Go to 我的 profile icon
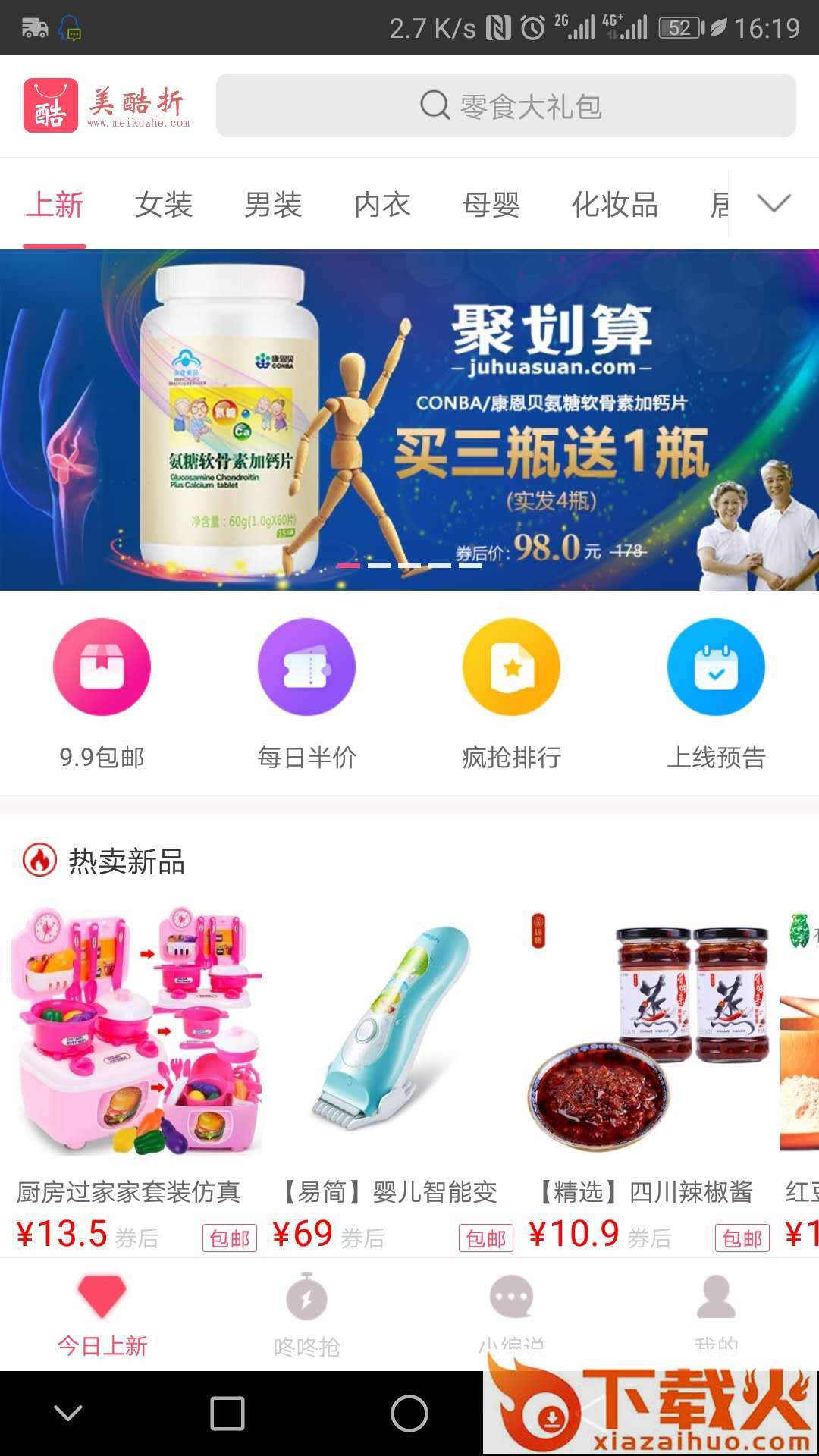The height and width of the screenshot is (1456, 819). (x=716, y=1294)
